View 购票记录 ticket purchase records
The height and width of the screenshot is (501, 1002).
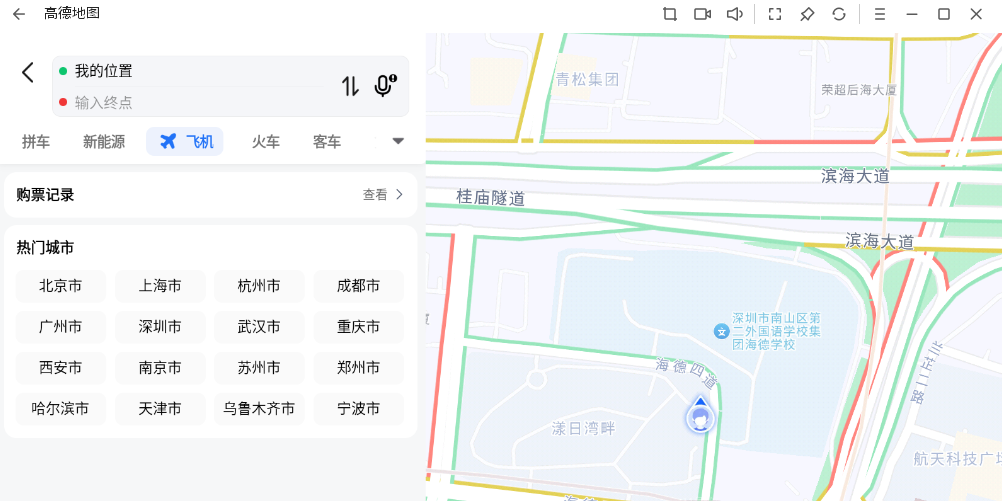point(384,195)
